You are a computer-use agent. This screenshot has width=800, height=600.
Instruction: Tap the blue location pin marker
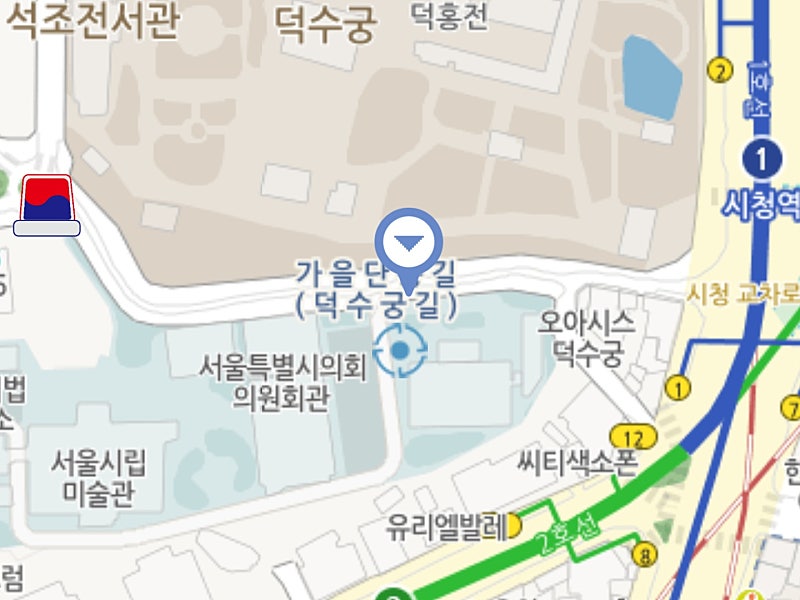coord(409,243)
